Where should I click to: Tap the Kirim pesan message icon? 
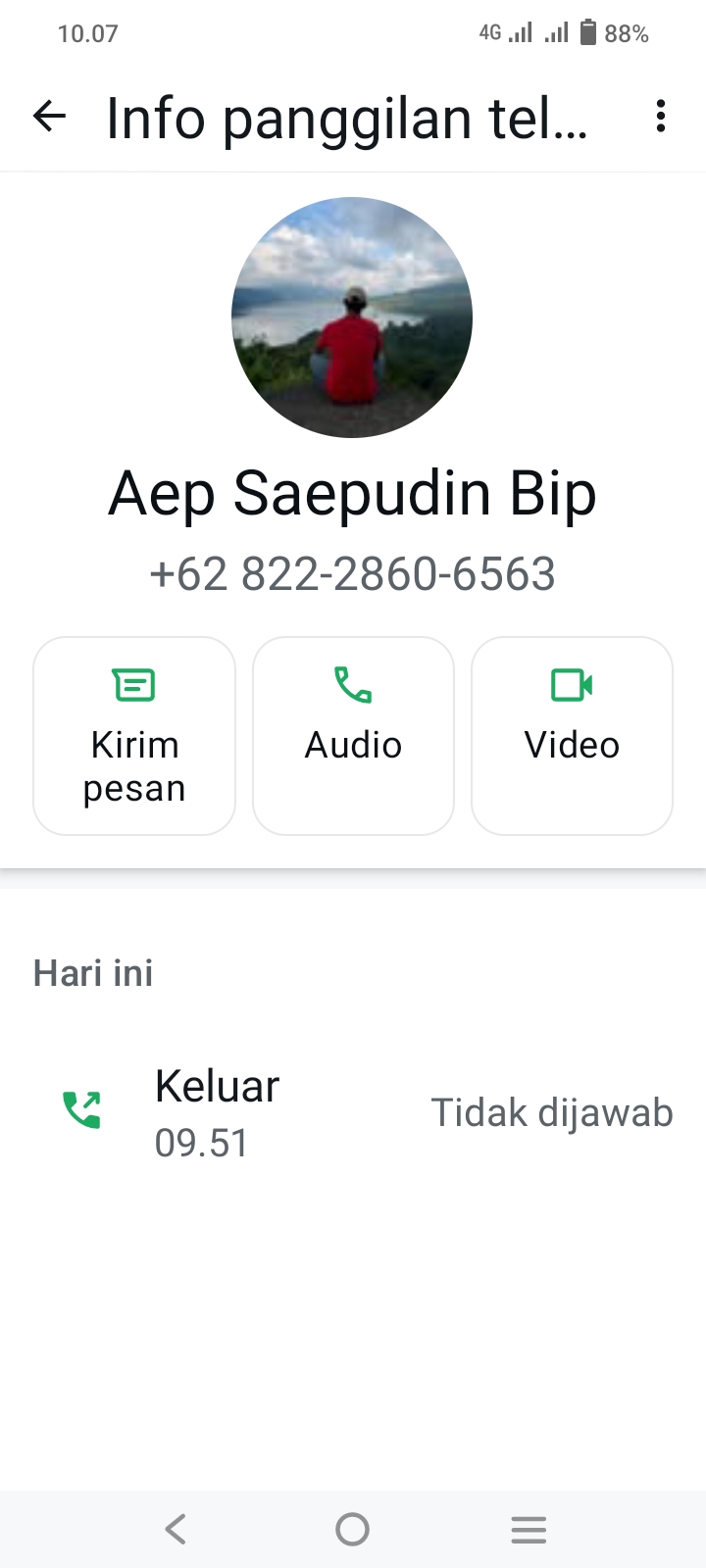(x=133, y=686)
